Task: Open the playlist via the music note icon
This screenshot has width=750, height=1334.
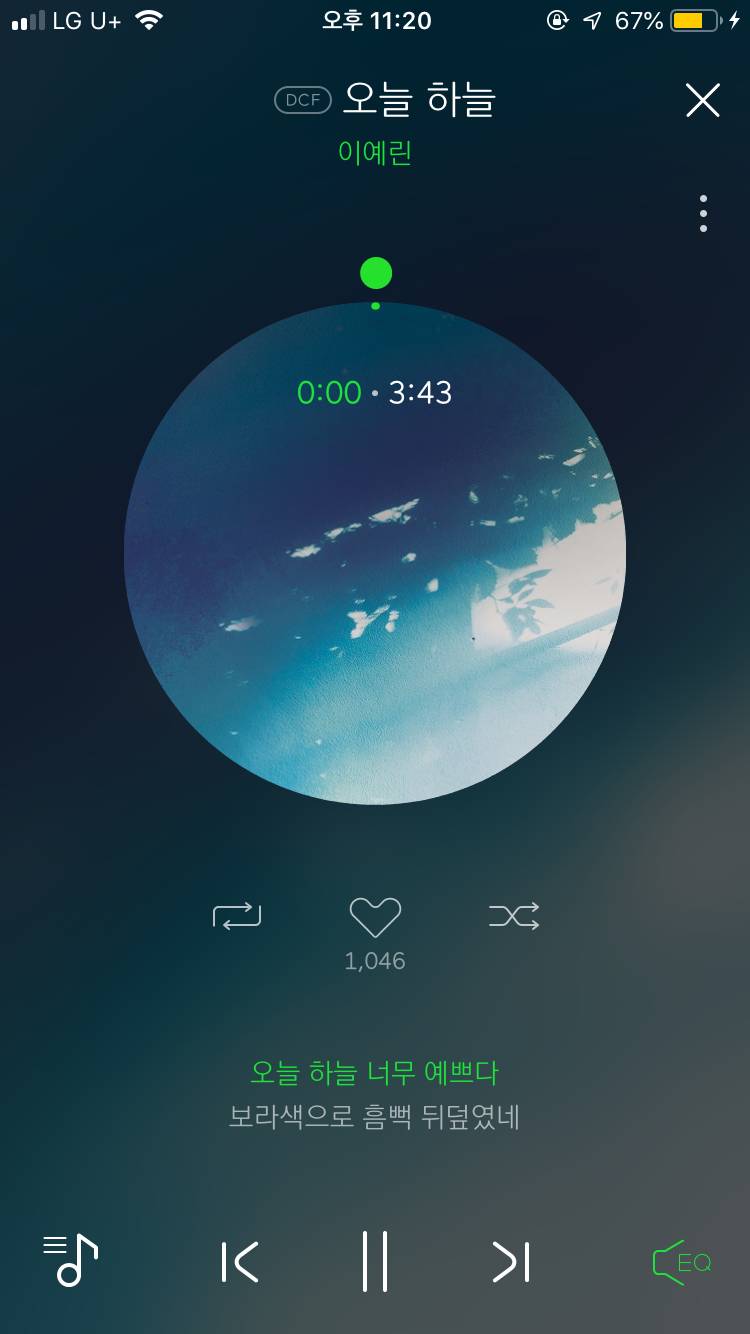Action: click(68, 1262)
